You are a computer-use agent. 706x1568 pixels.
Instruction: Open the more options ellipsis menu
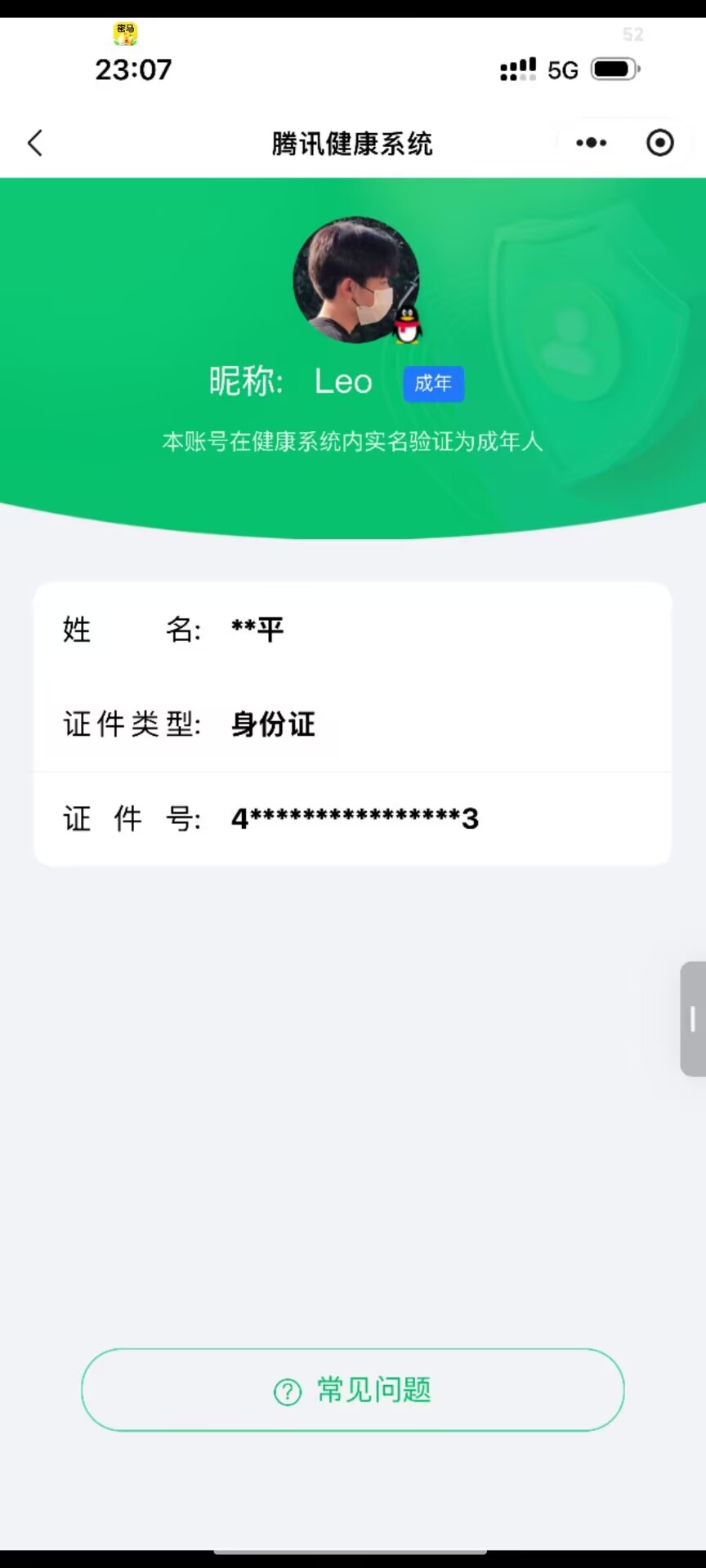click(x=590, y=142)
